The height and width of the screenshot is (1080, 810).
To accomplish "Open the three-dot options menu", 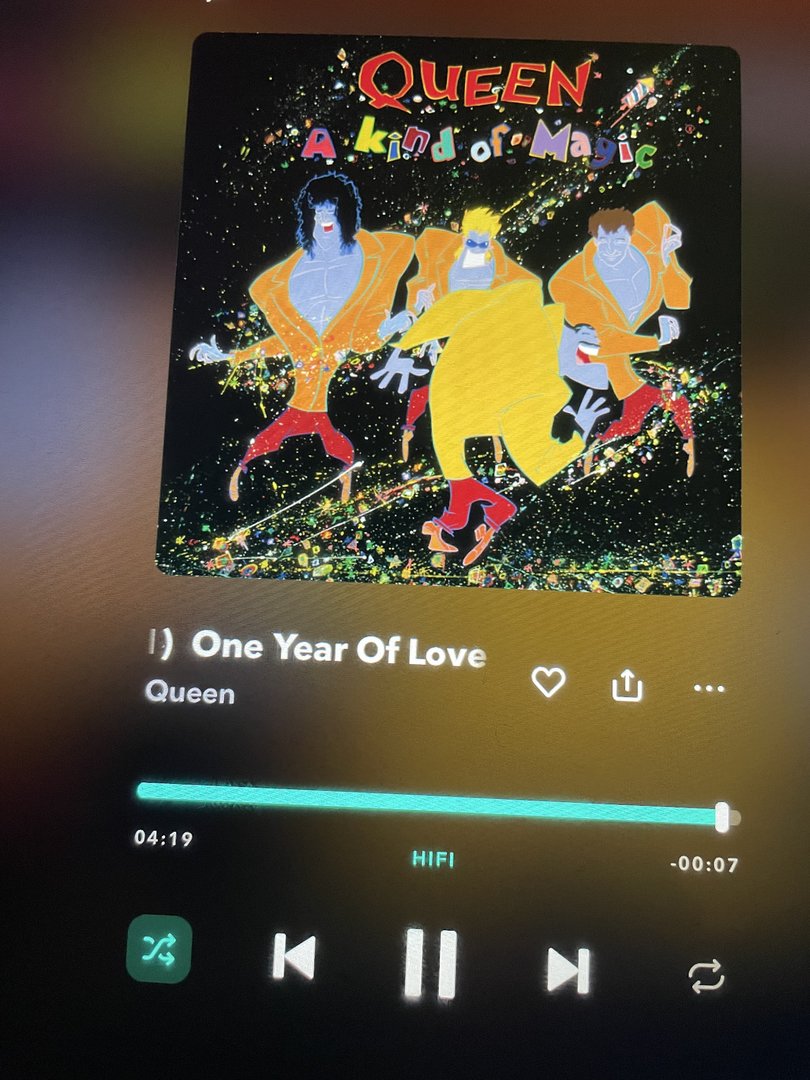I will pos(708,689).
